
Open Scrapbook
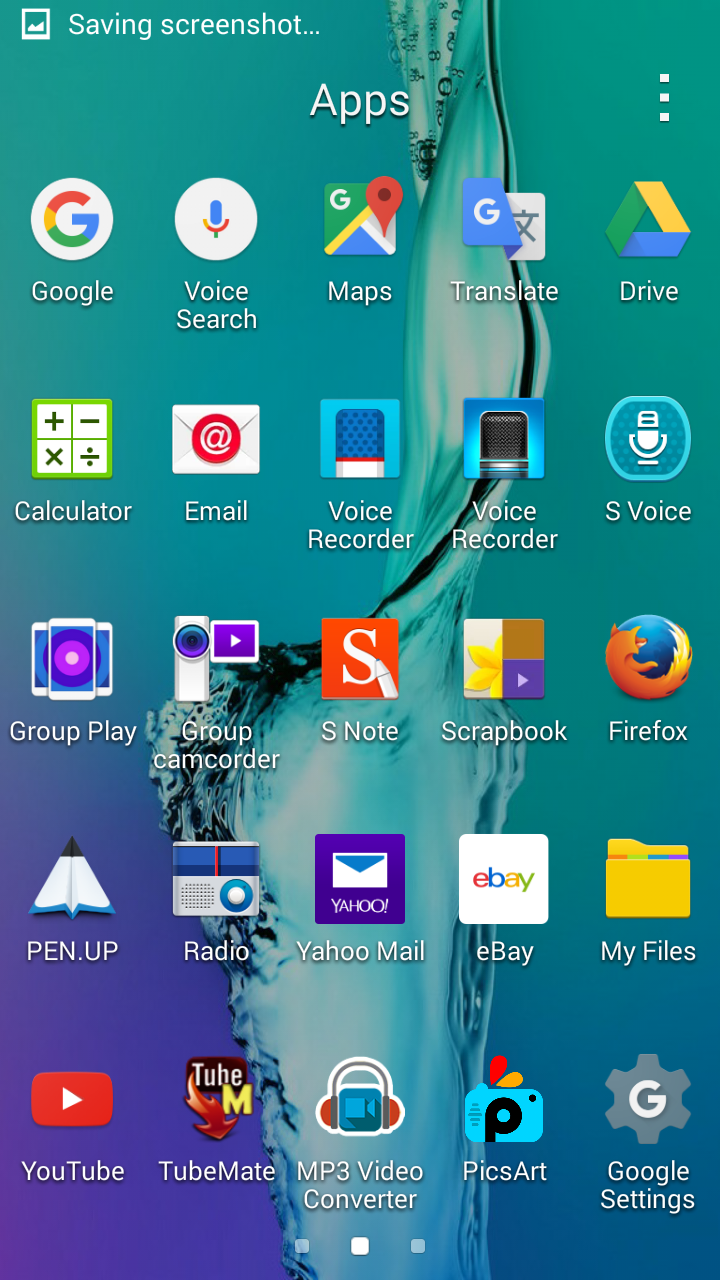[x=504, y=659]
